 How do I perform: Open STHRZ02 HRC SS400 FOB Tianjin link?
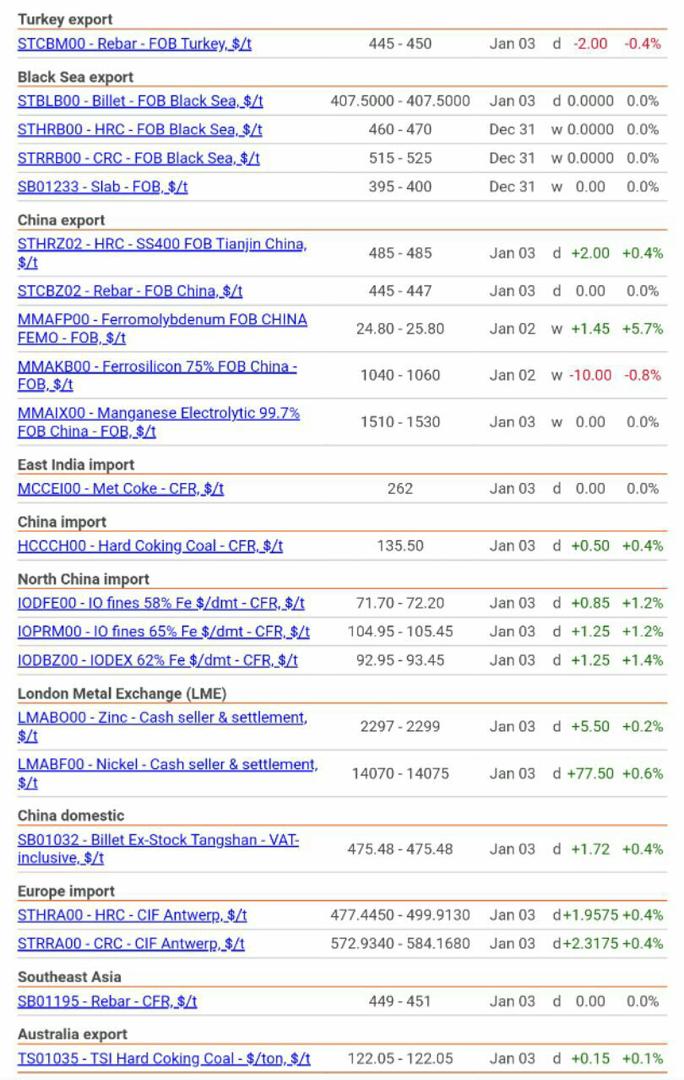click(x=162, y=253)
